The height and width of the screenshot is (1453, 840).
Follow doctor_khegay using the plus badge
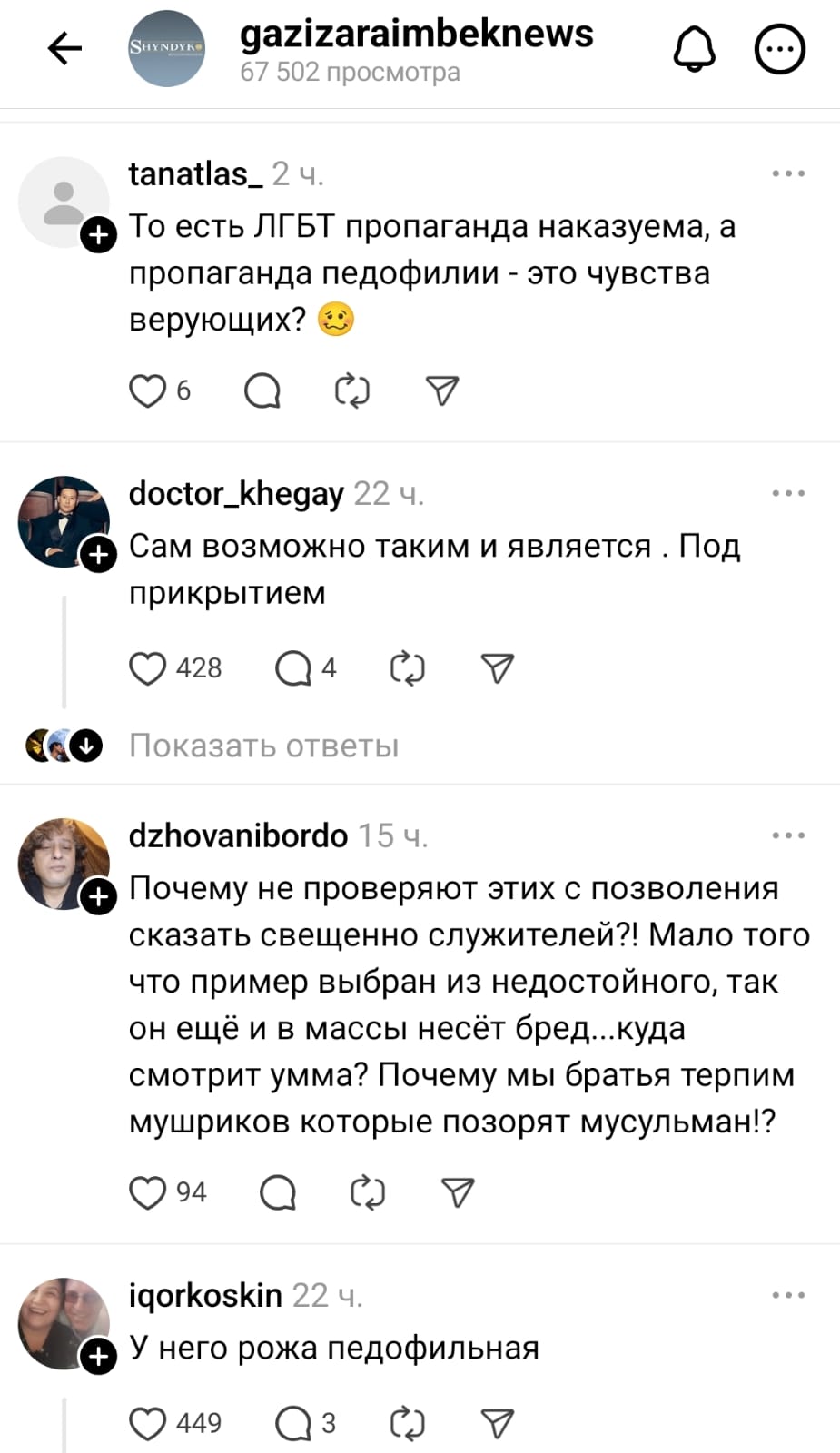pos(99,555)
